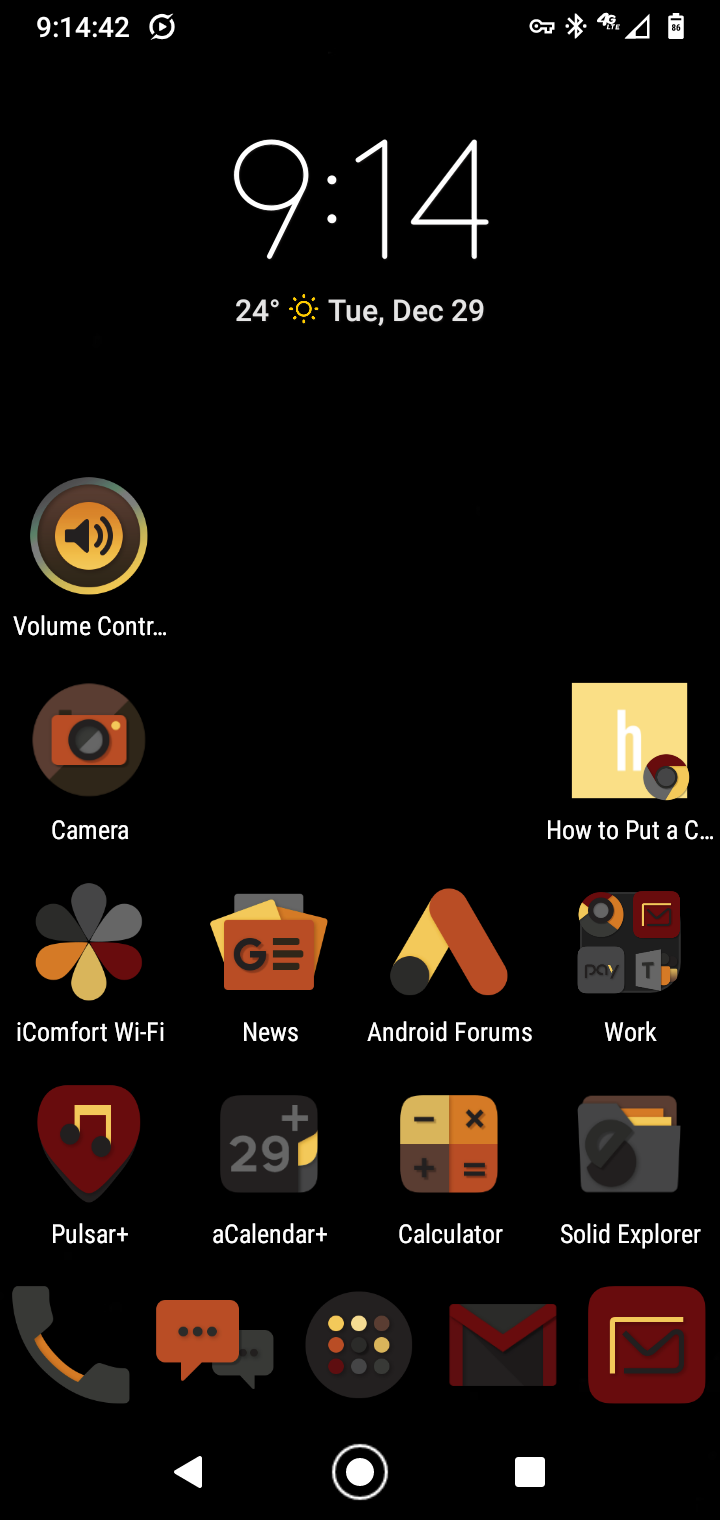This screenshot has height=1520, width=720.
Task: Show recent apps with the square button
Action: [529, 1472]
